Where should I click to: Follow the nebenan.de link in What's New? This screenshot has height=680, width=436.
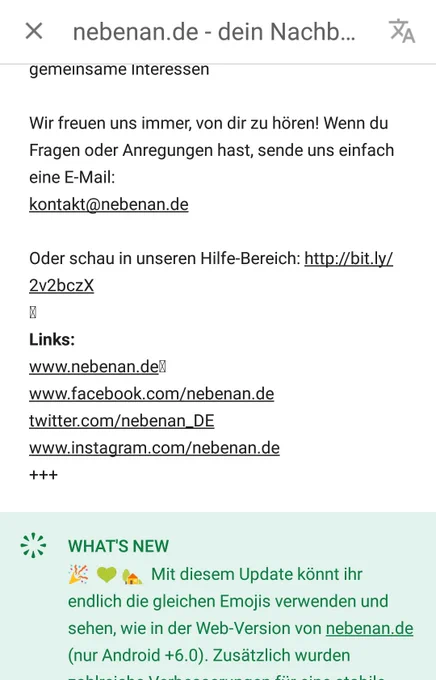370,628
